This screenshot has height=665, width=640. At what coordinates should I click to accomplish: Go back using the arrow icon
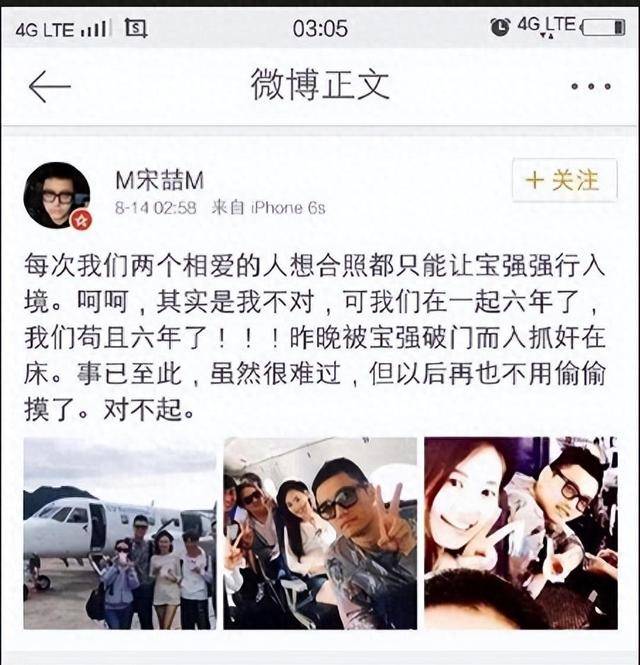tap(49, 87)
